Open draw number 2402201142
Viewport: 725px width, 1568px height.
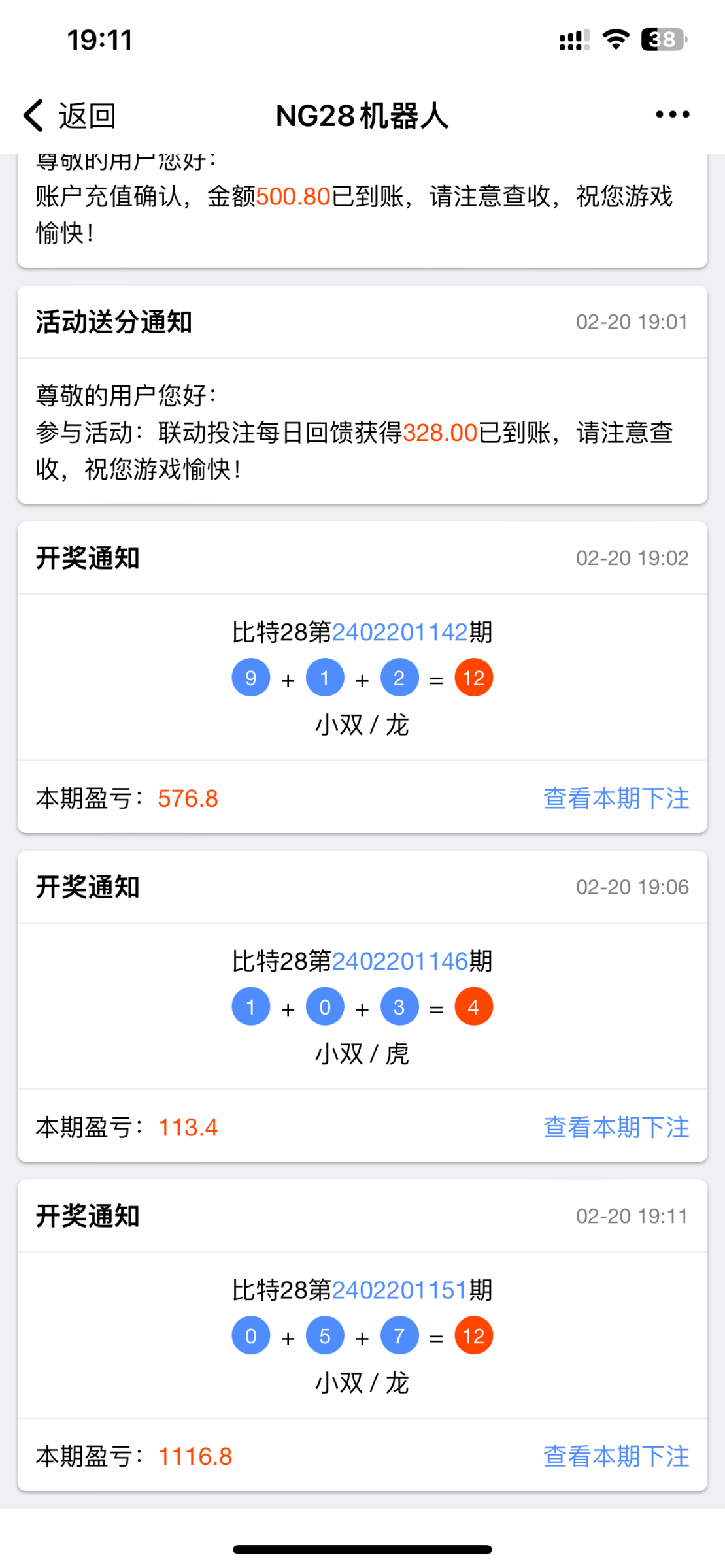click(399, 632)
